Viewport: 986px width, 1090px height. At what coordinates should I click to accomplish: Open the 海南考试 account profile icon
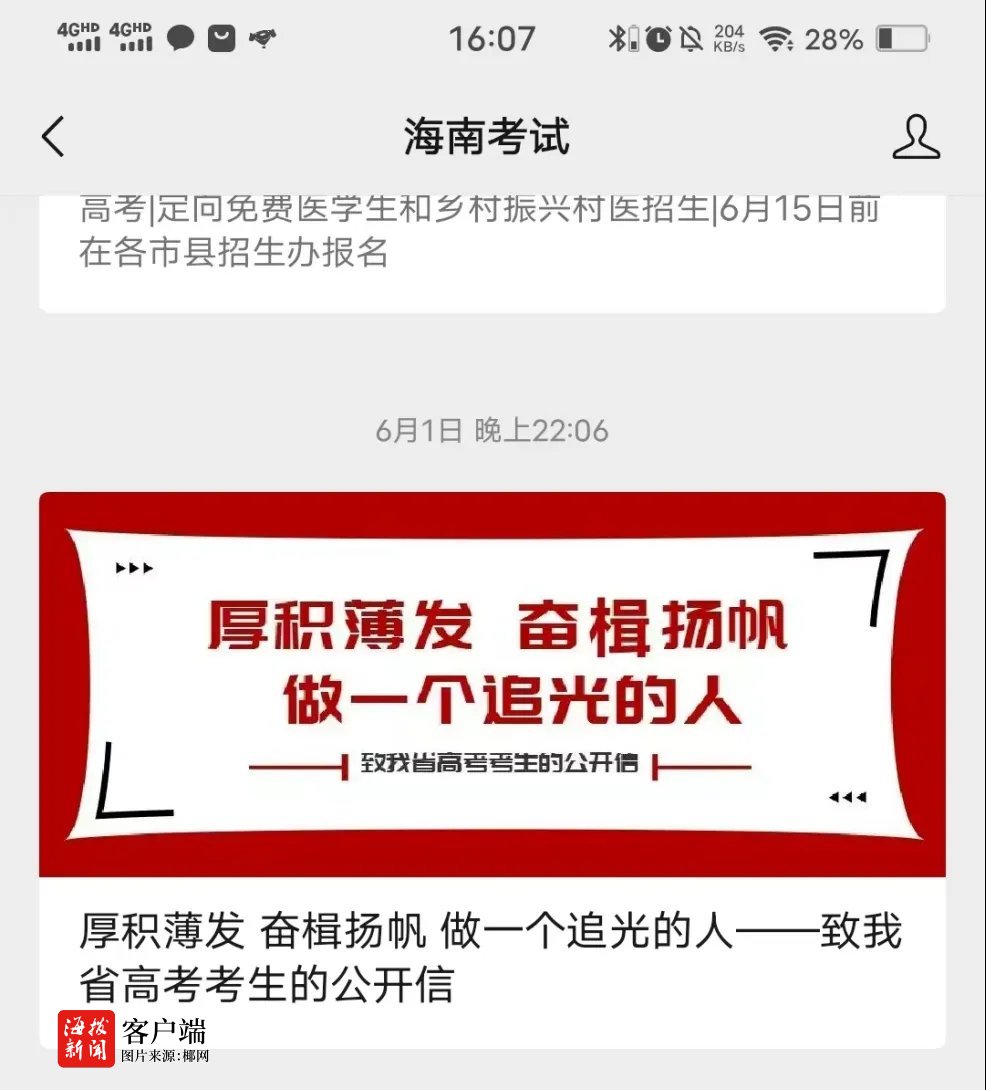(x=915, y=136)
